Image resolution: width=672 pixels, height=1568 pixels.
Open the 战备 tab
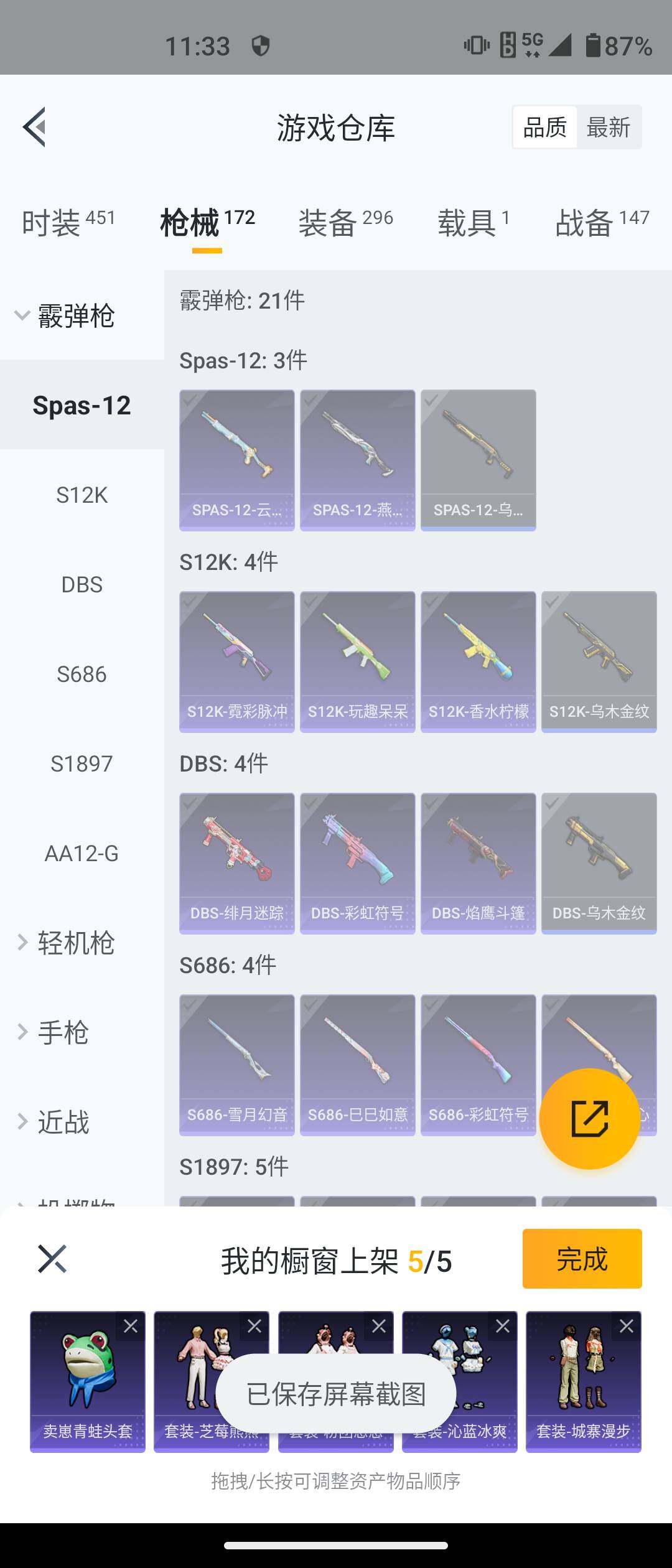coord(602,223)
